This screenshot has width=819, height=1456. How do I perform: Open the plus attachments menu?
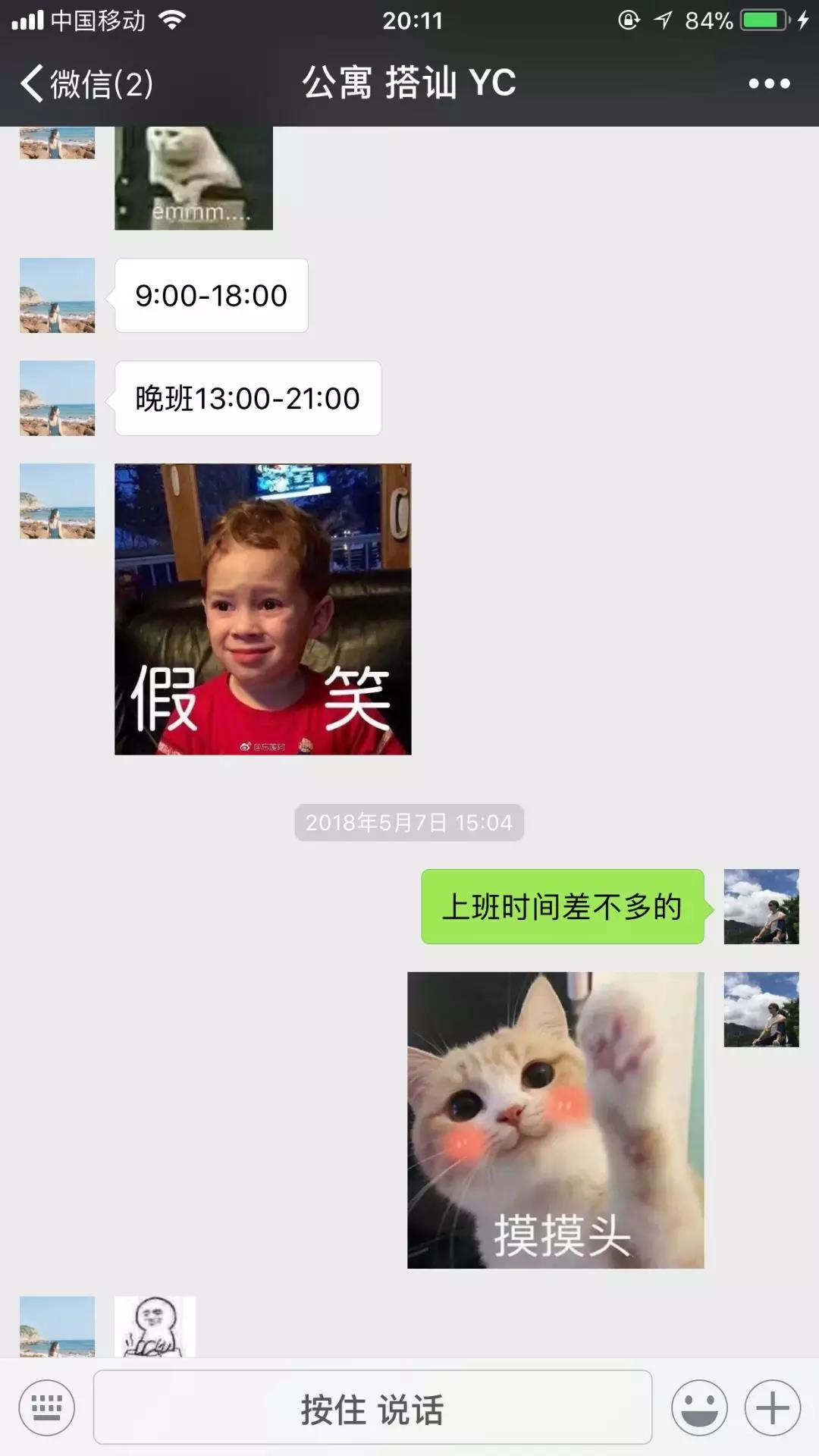point(772,1408)
